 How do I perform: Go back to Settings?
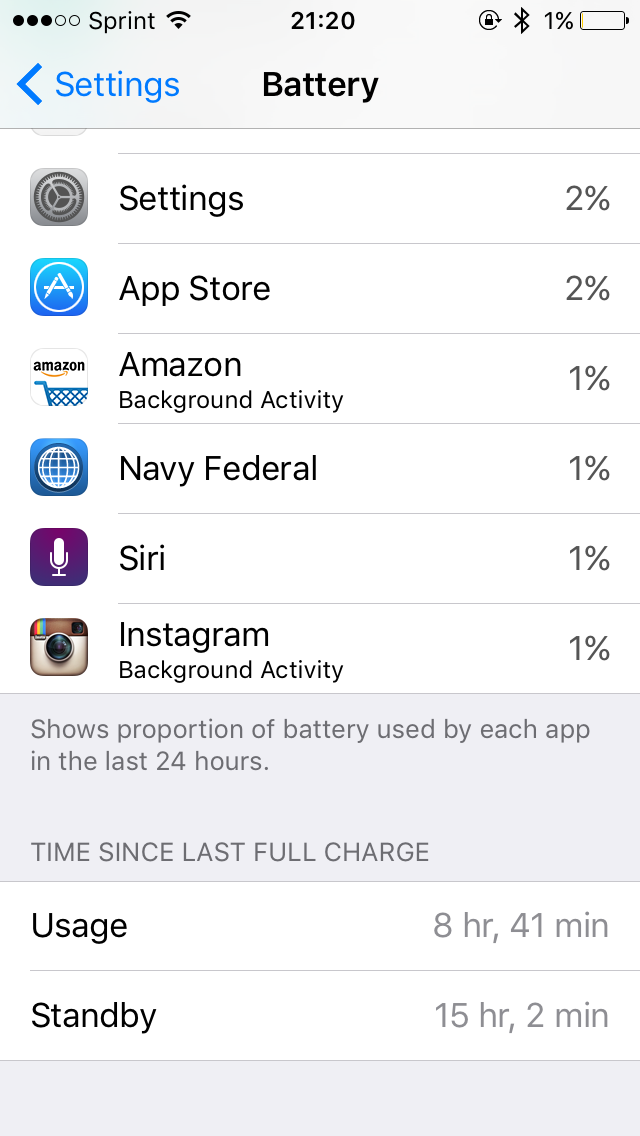(98, 85)
